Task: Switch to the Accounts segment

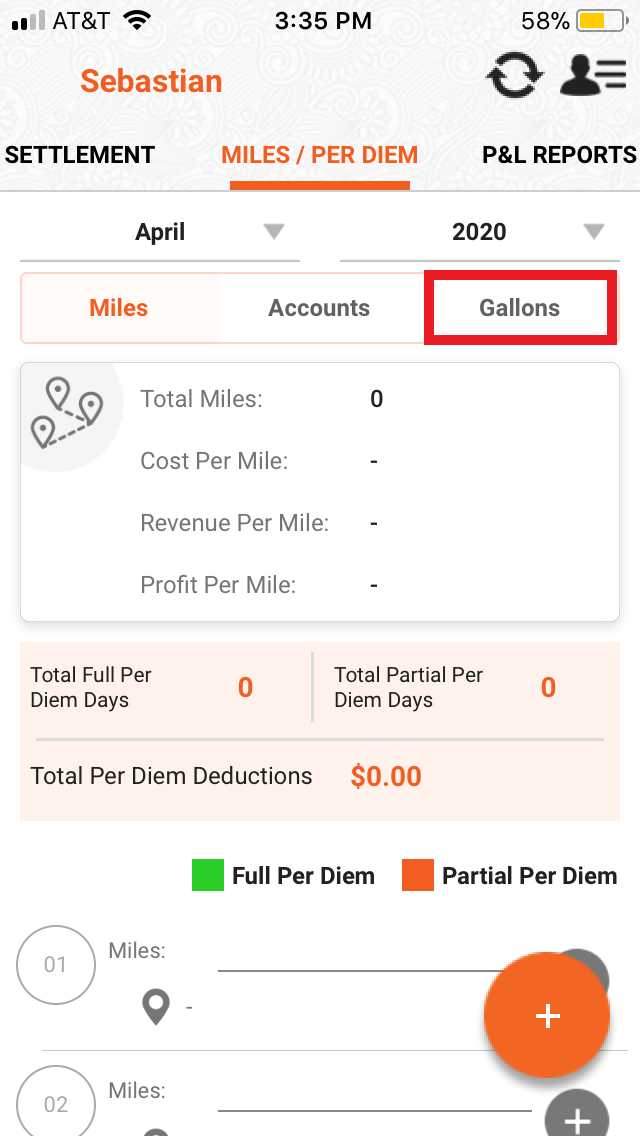Action: 319,308
